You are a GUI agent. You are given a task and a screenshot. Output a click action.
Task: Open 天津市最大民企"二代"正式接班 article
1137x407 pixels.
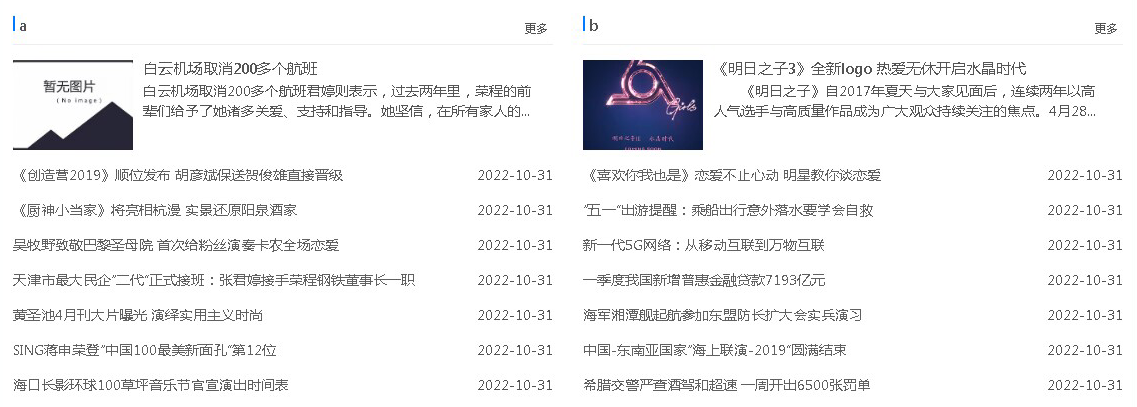tap(213, 281)
